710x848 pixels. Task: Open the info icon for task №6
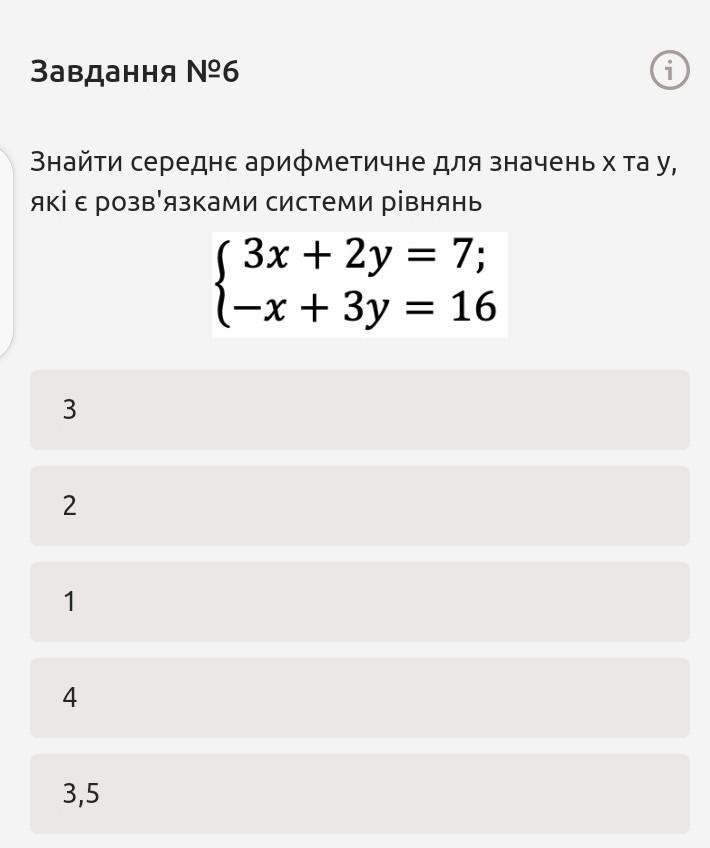[x=669, y=70]
